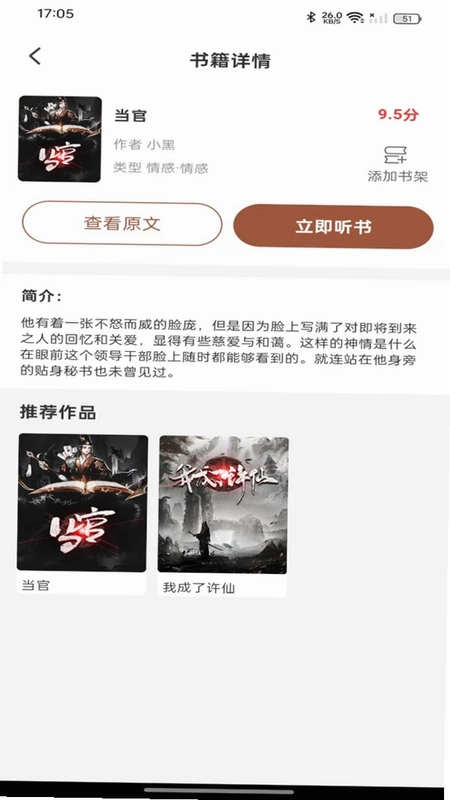Tap the 查看原文 button

click(x=122, y=224)
